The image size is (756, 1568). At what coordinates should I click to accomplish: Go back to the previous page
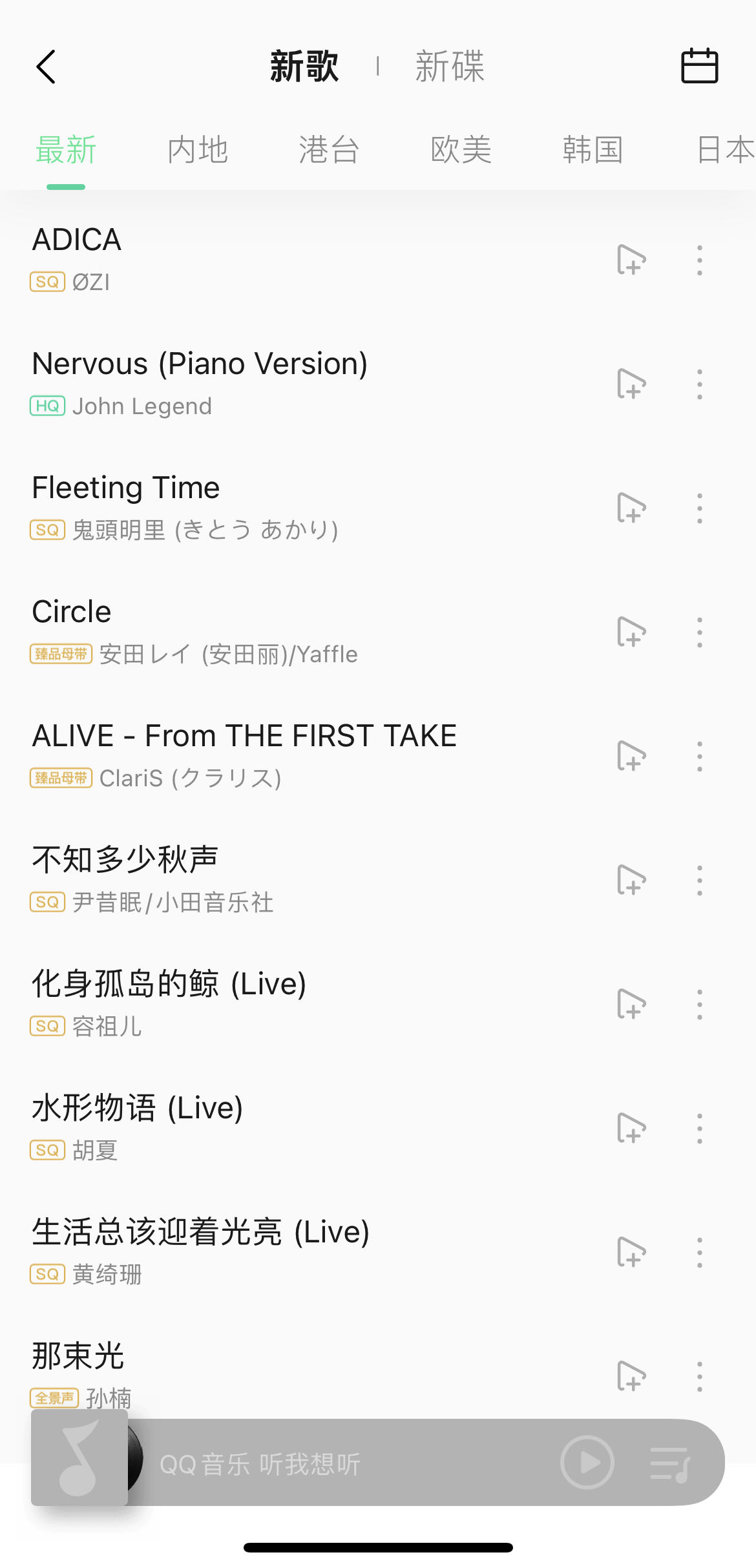tap(46, 67)
